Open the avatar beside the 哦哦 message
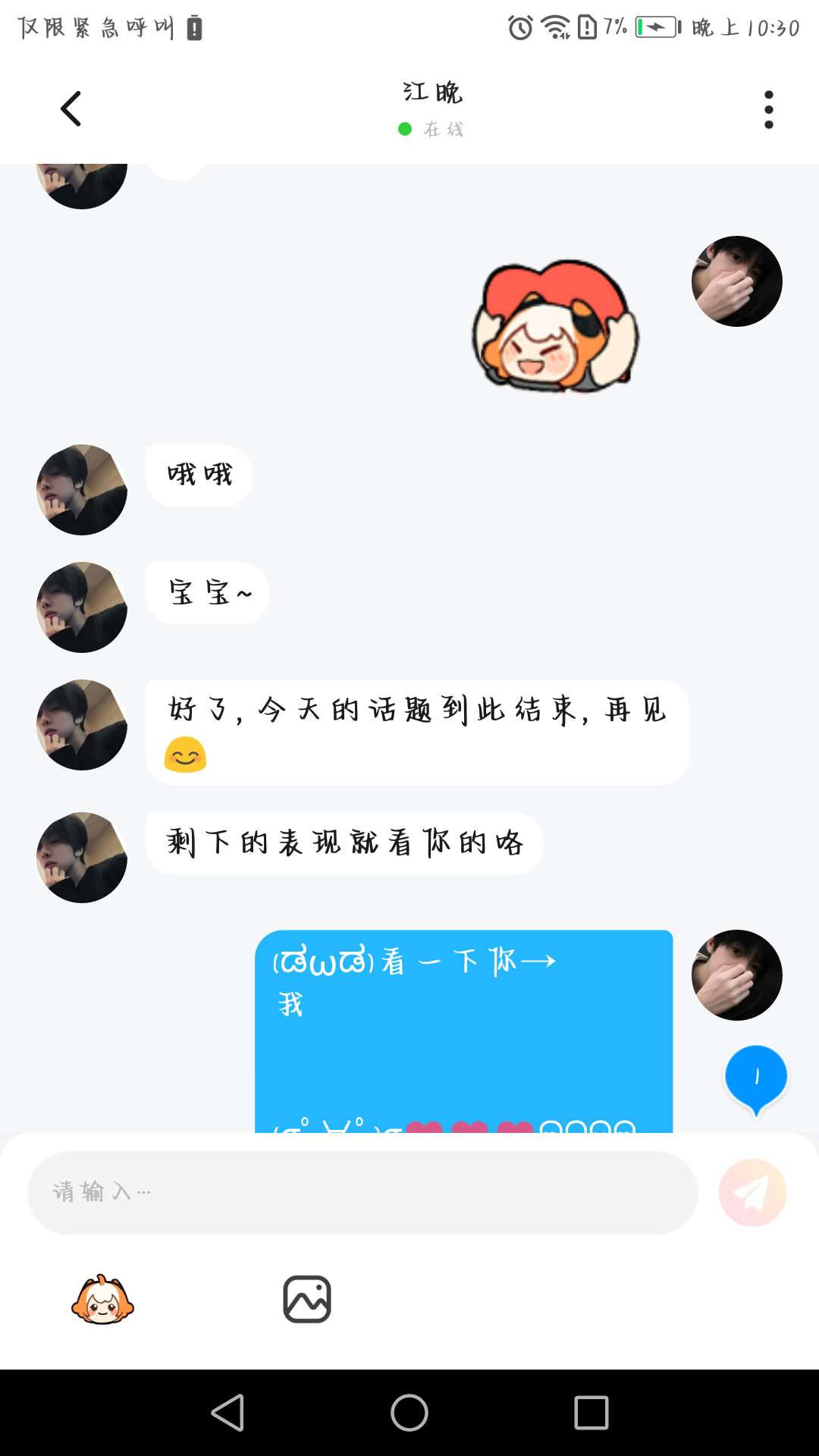This screenshot has height=1456, width=819. (x=82, y=490)
